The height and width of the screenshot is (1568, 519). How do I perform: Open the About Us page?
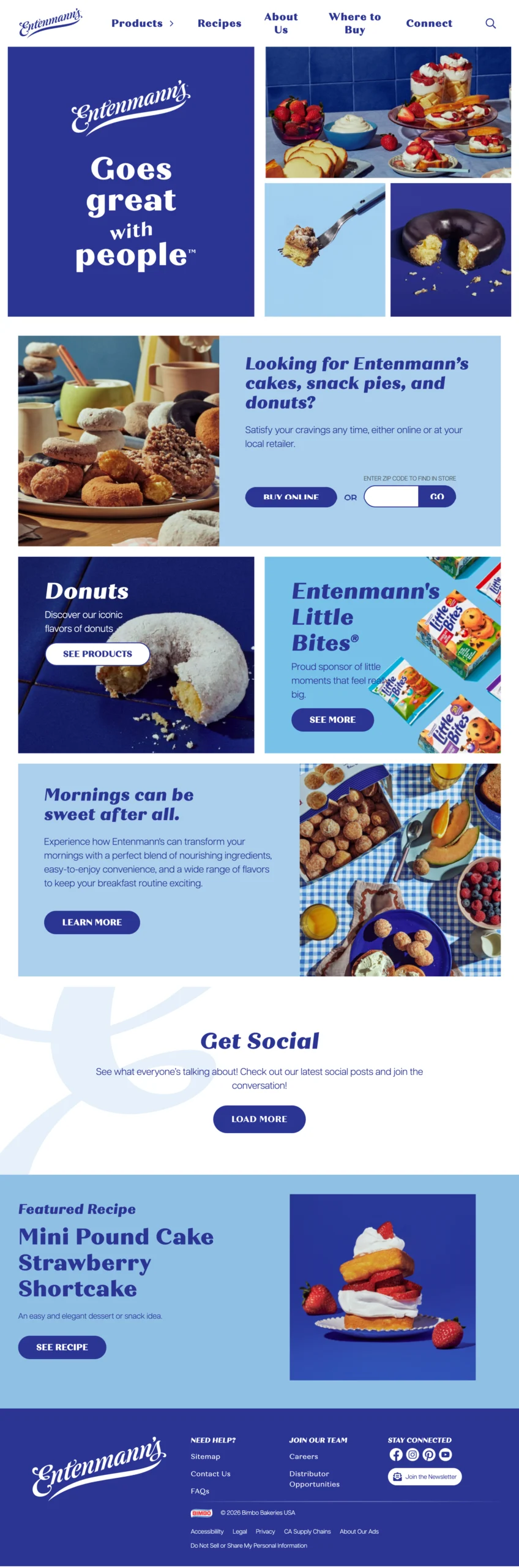[281, 23]
